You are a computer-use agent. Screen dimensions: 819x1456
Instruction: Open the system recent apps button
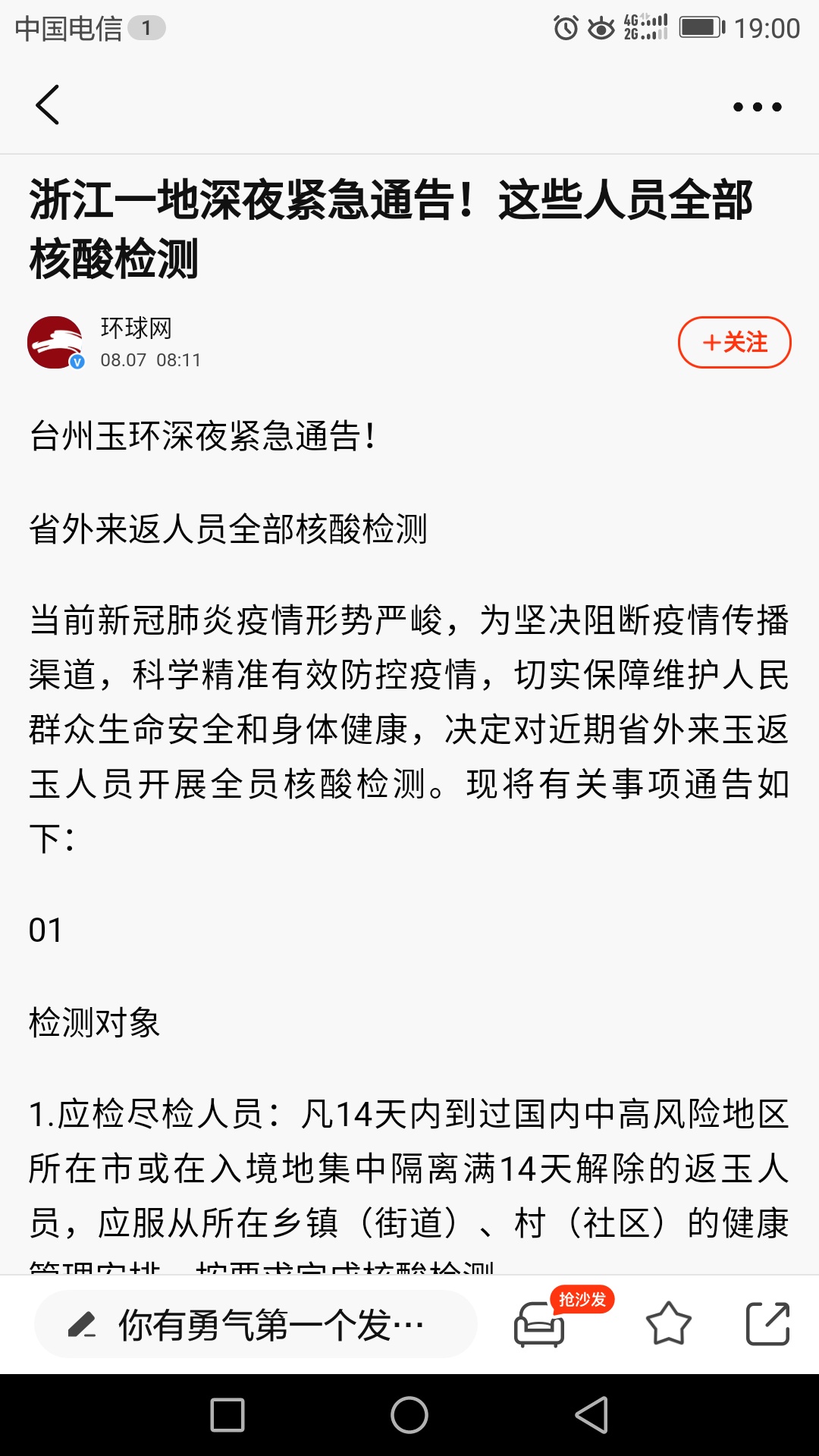(x=227, y=1415)
